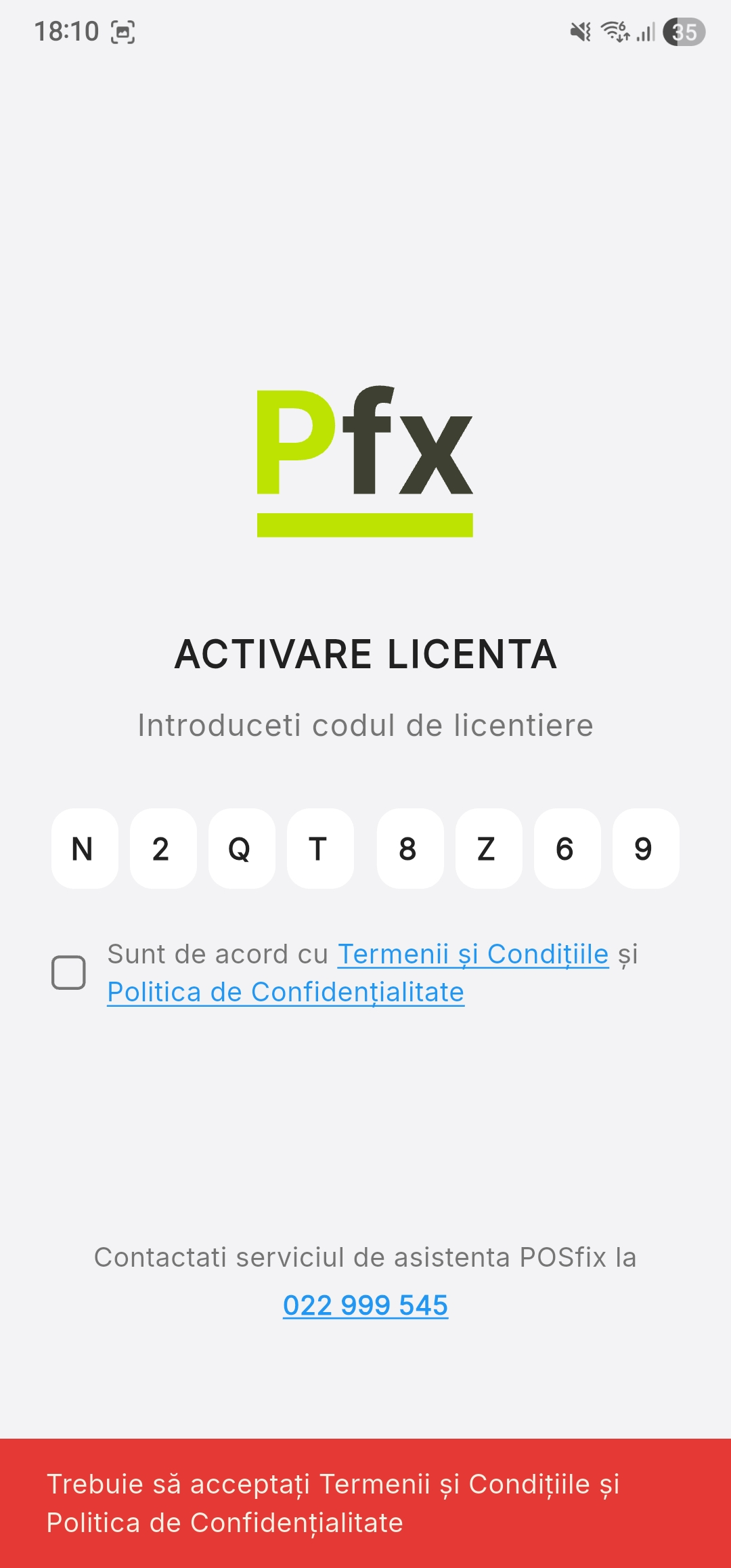Tap the last code box containing 9

(646, 848)
